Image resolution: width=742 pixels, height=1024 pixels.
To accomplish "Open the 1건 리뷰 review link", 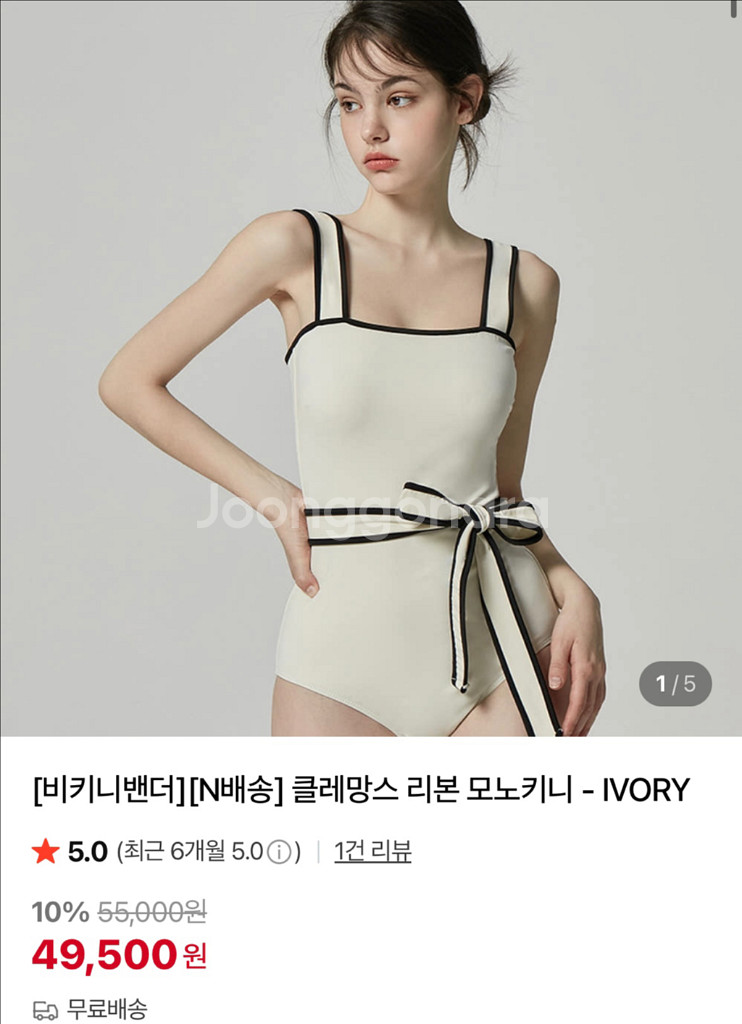I will pyautogui.click(x=373, y=852).
